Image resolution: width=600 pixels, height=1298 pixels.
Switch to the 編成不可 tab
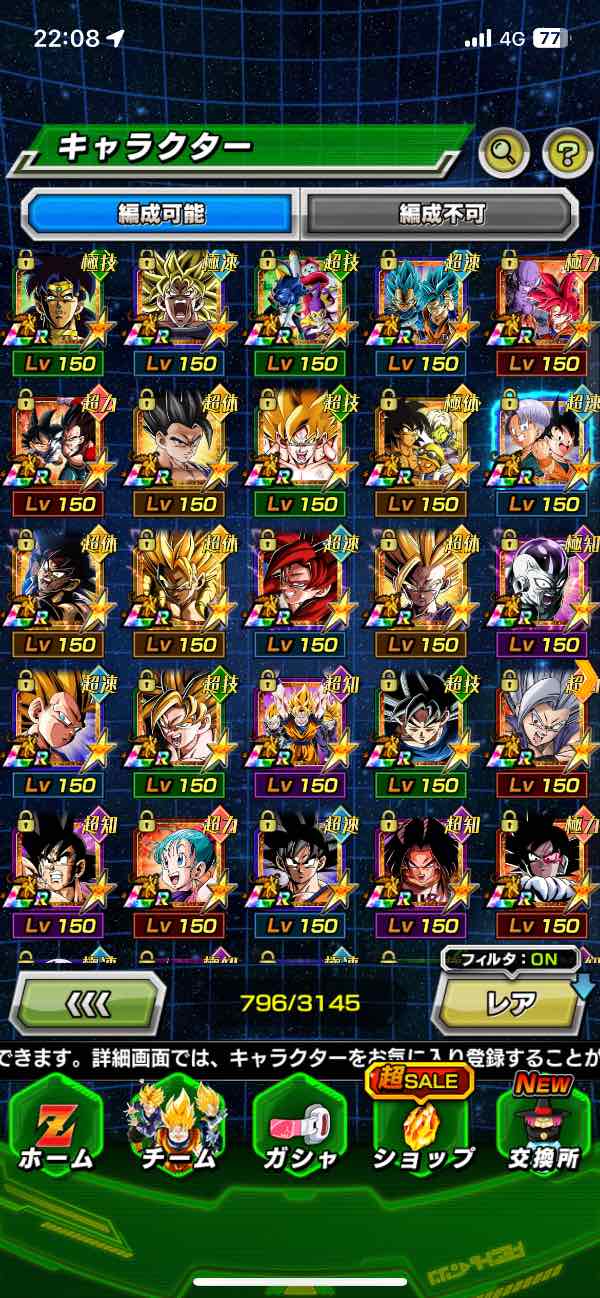[441, 213]
